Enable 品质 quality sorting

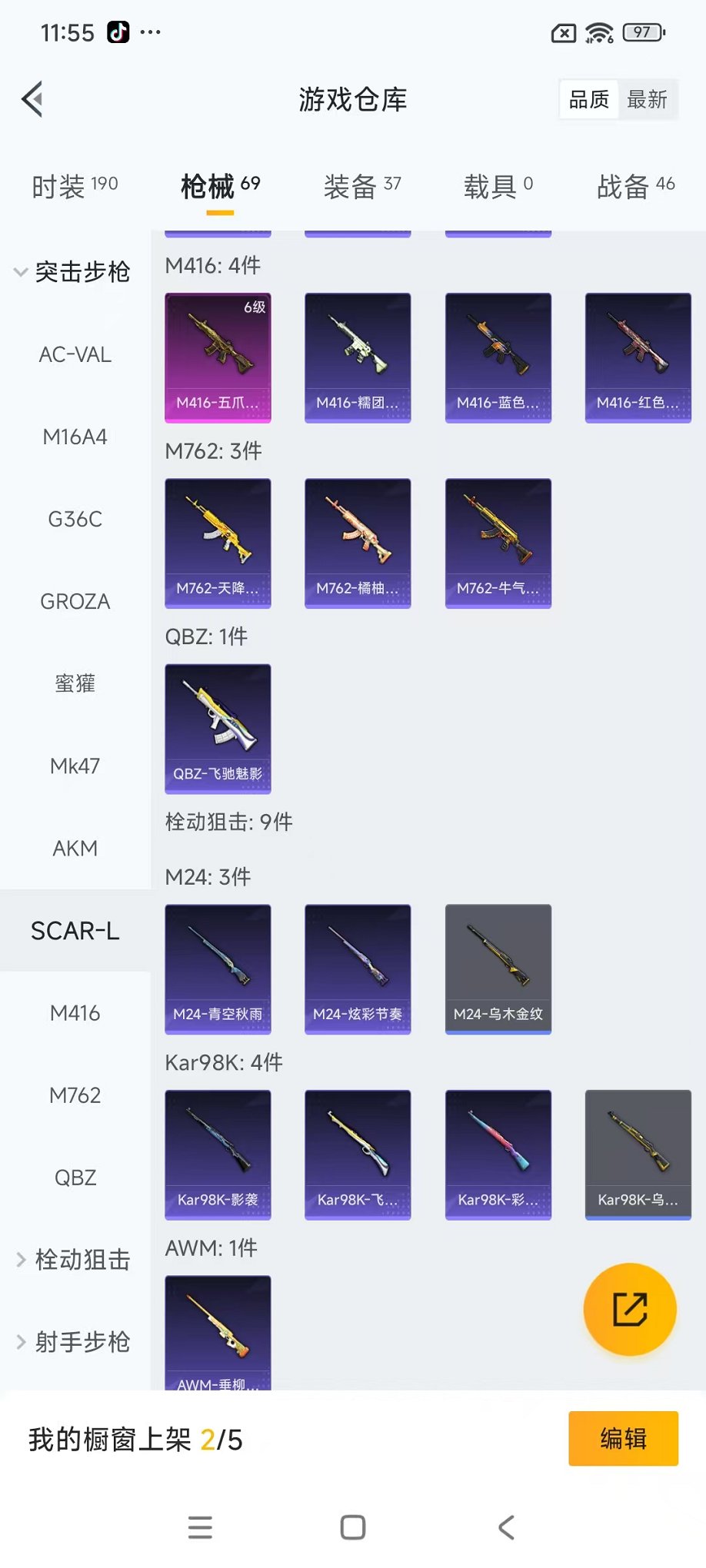tap(587, 98)
